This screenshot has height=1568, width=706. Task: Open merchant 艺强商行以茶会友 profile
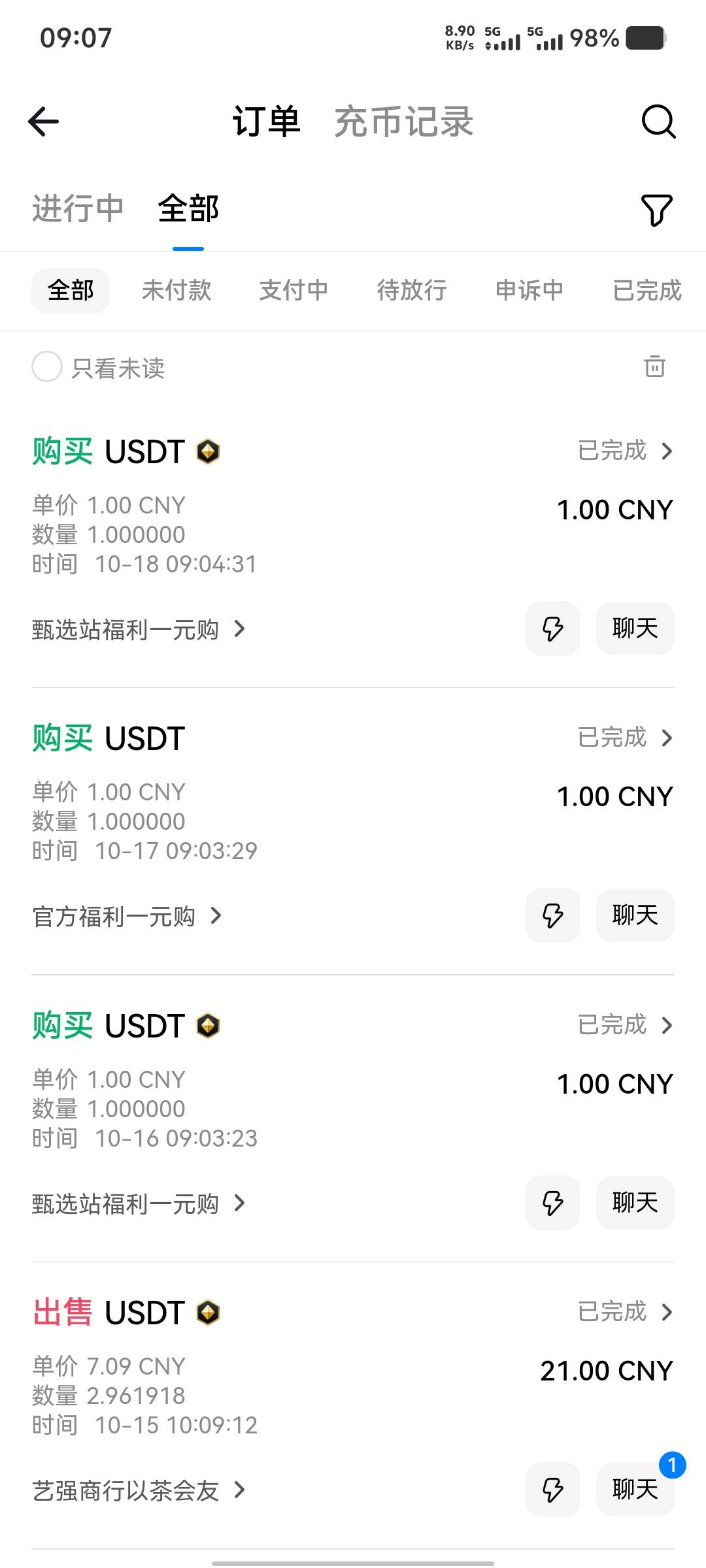[138, 1491]
